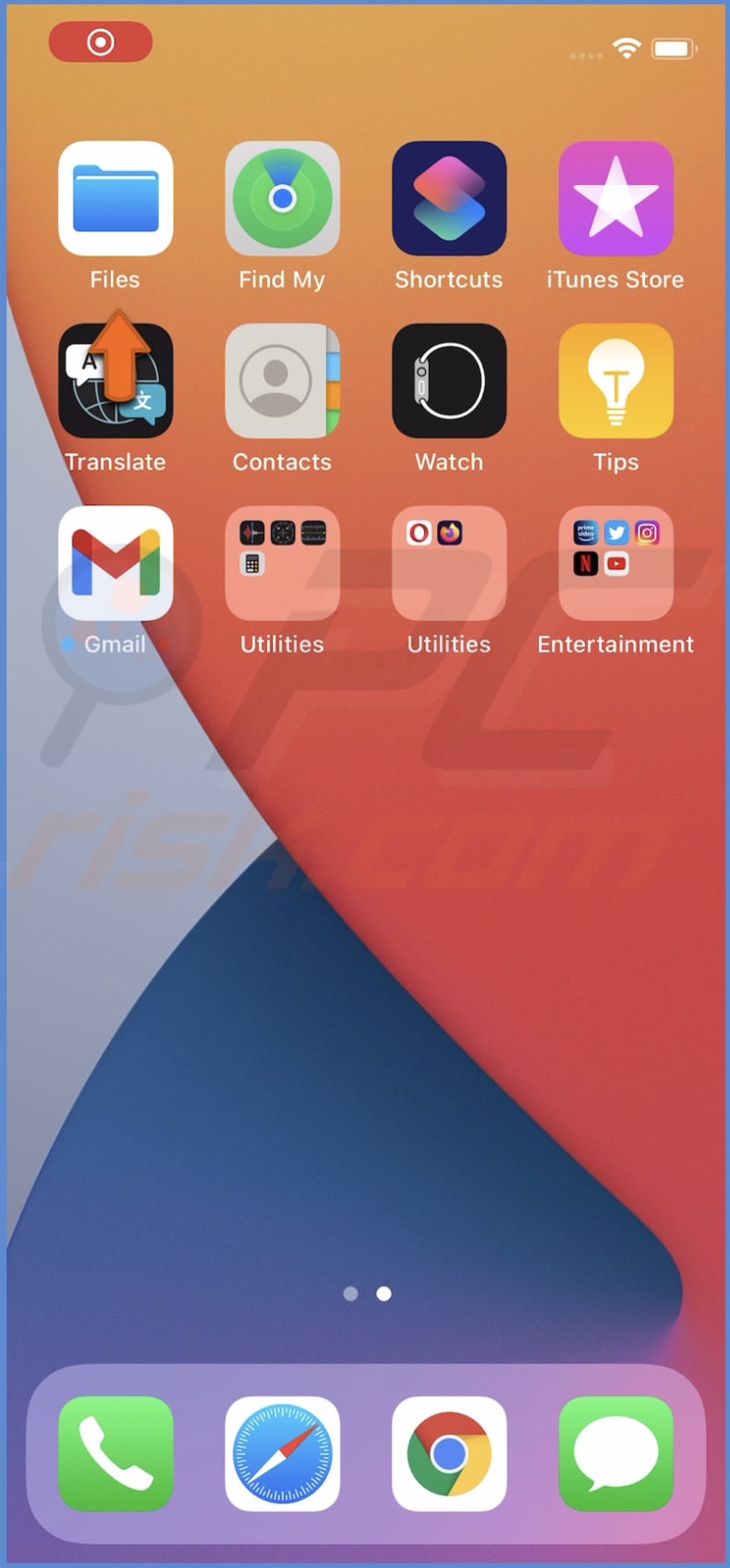This screenshot has height=1568, width=730.
Task: Open Messages from the dock
Action: [x=615, y=1453]
